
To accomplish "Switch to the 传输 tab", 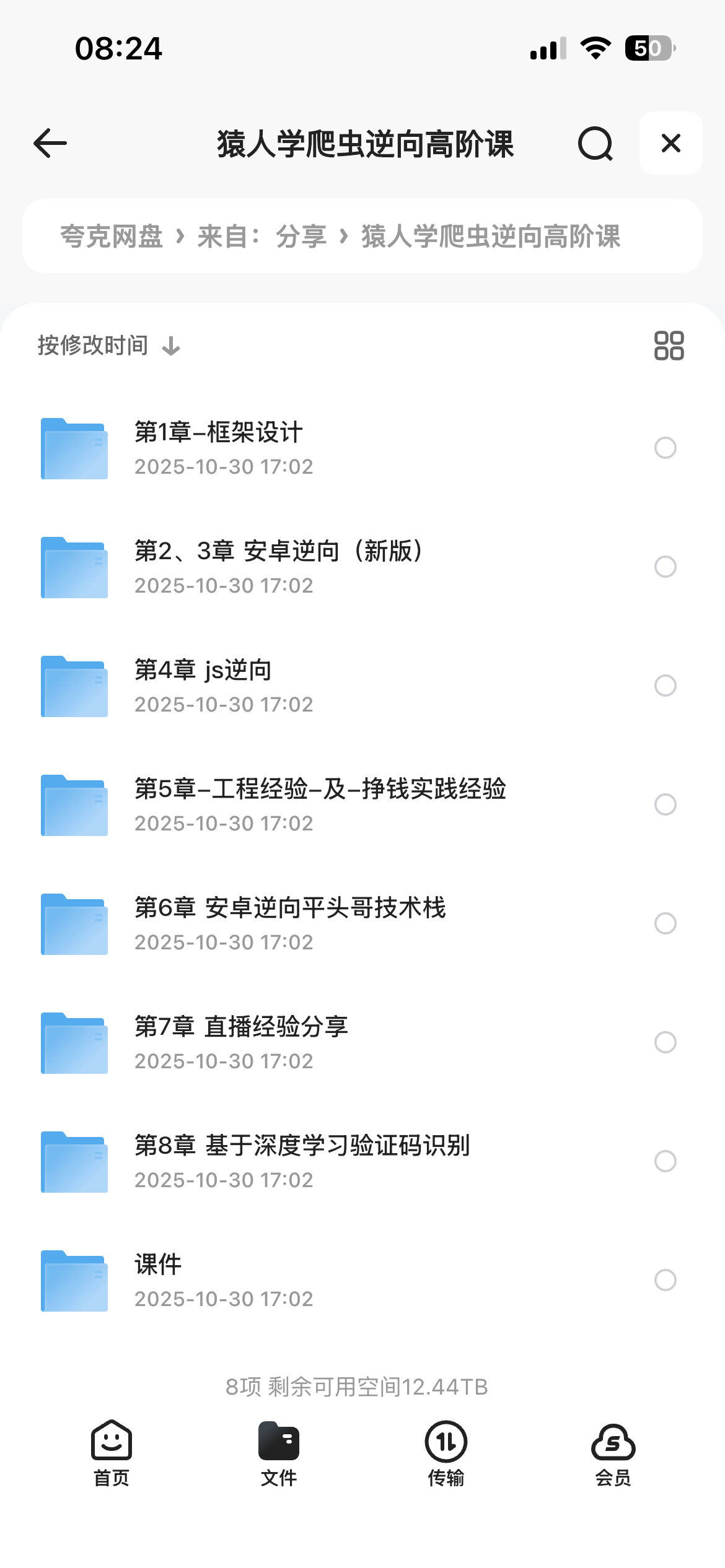I will (446, 1453).
